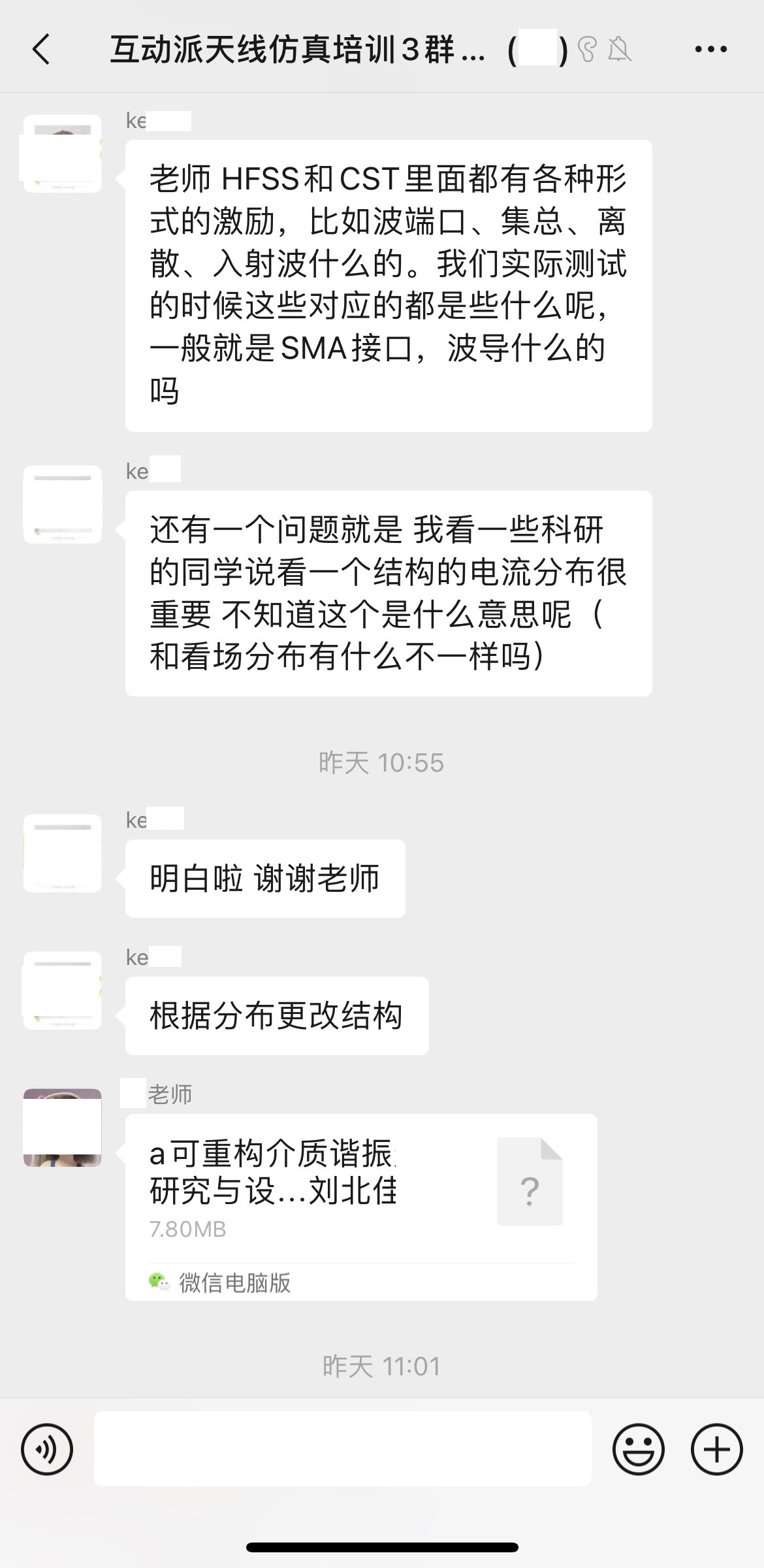Tap the message text input field

(x=342, y=1449)
